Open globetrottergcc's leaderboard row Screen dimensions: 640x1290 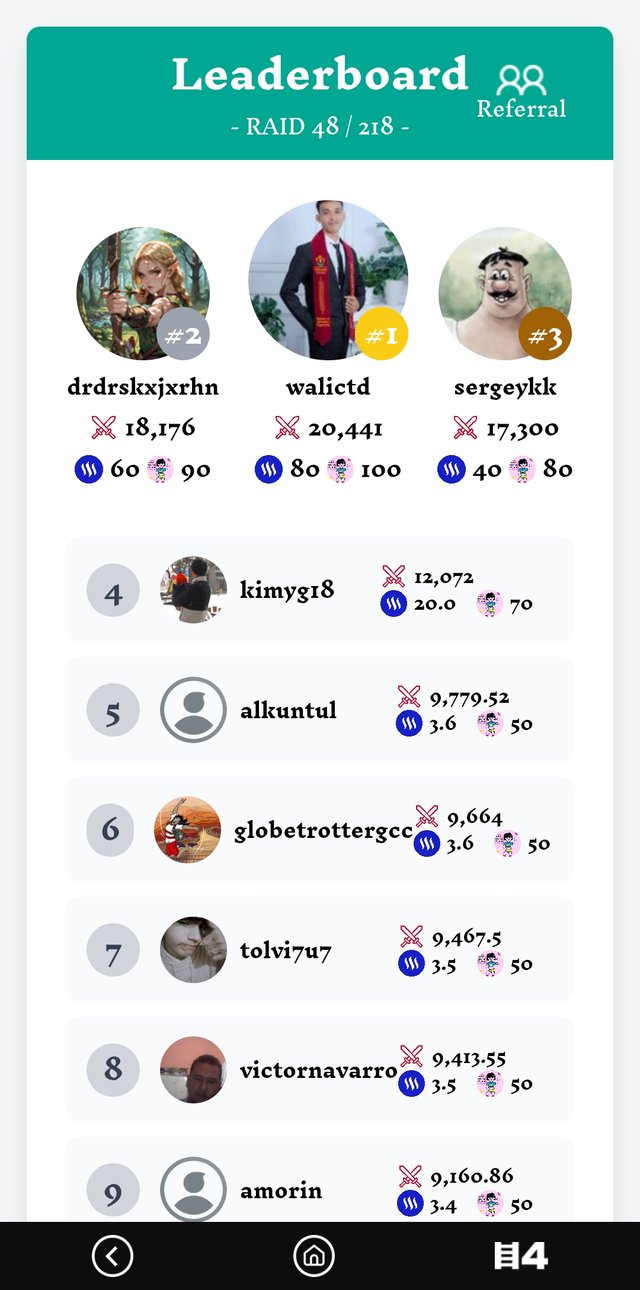[x=320, y=830]
